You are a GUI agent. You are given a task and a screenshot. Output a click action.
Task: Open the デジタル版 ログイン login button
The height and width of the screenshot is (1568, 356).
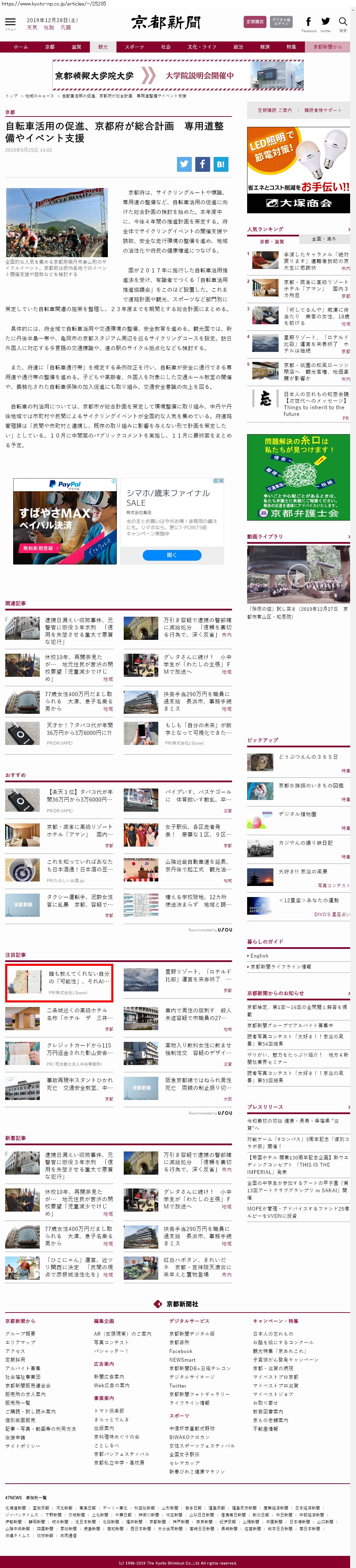tap(281, 22)
